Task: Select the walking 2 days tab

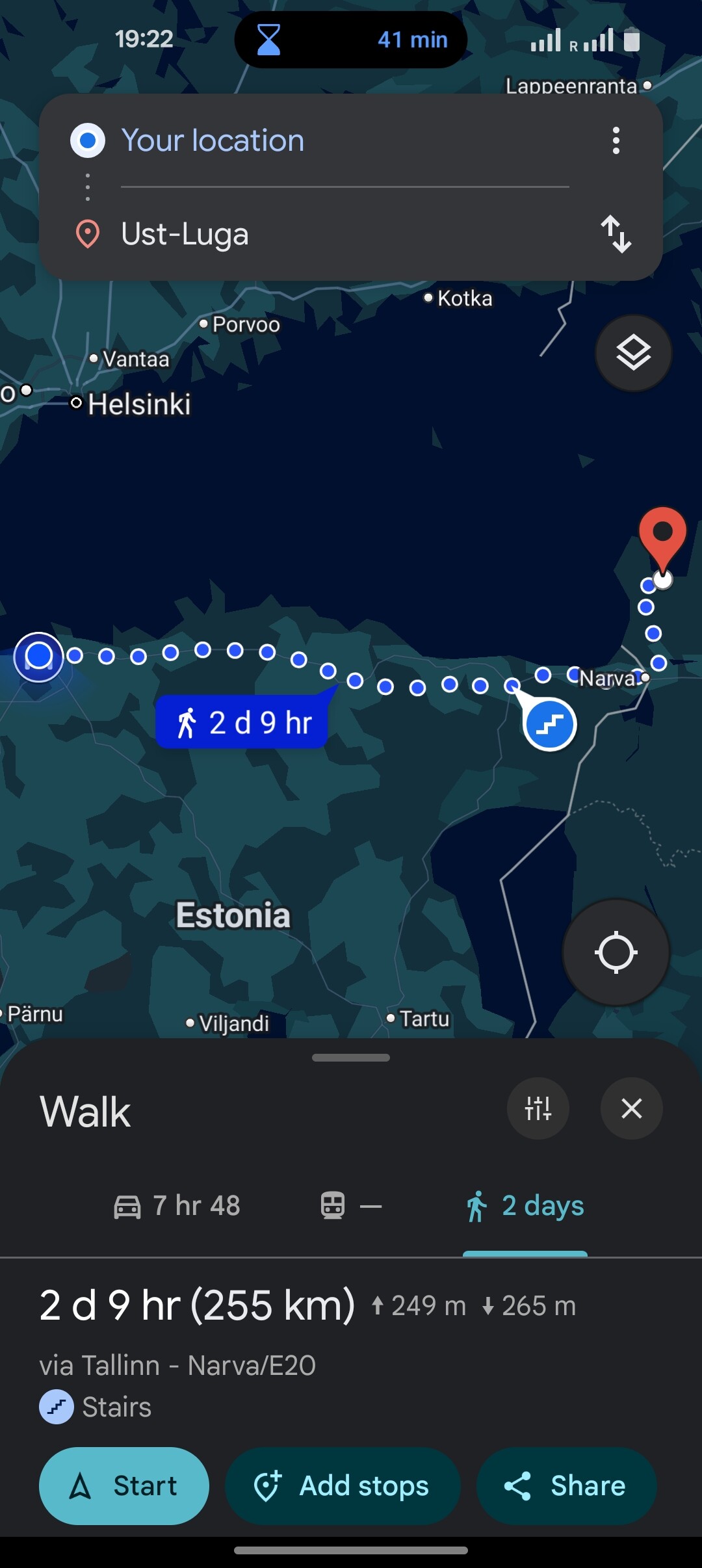Action: [525, 1206]
